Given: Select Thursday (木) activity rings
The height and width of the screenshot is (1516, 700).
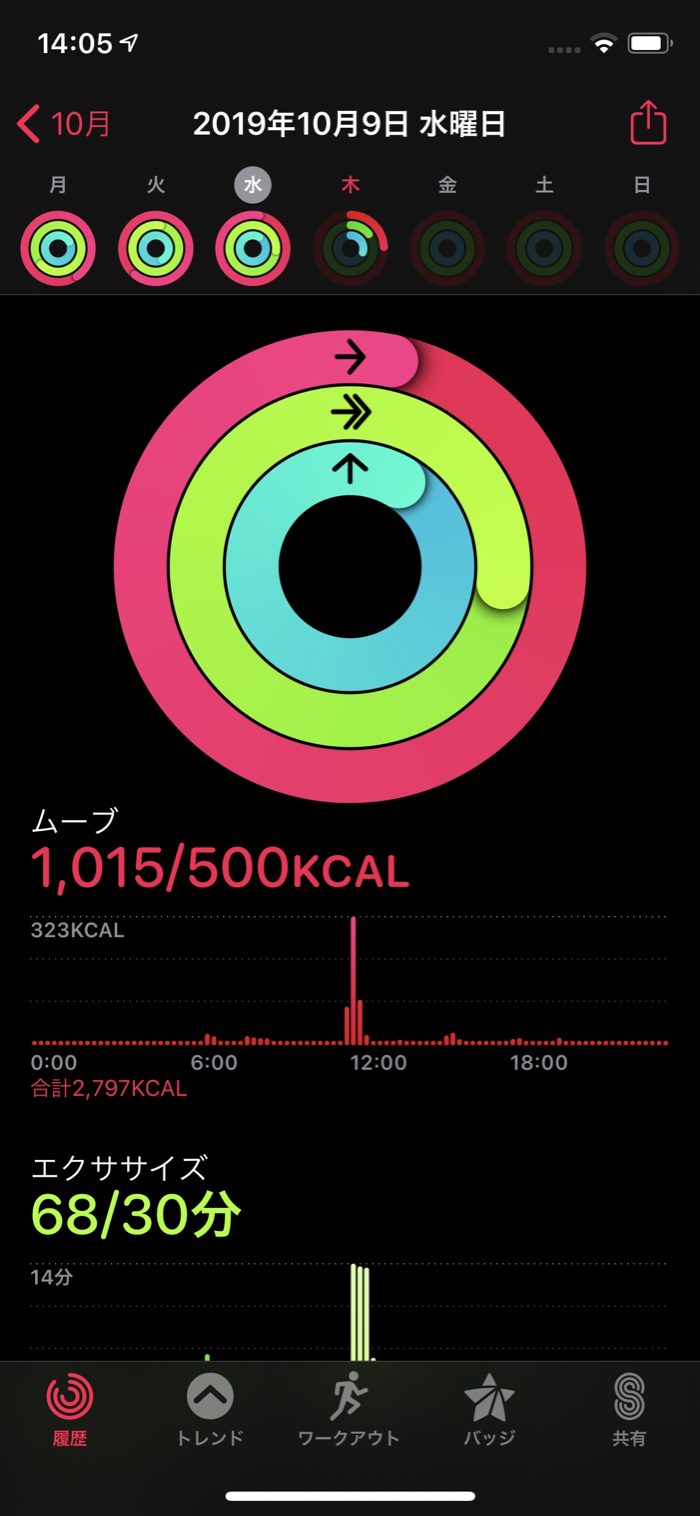Looking at the screenshot, I should pyautogui.click(x=350, y=248).
